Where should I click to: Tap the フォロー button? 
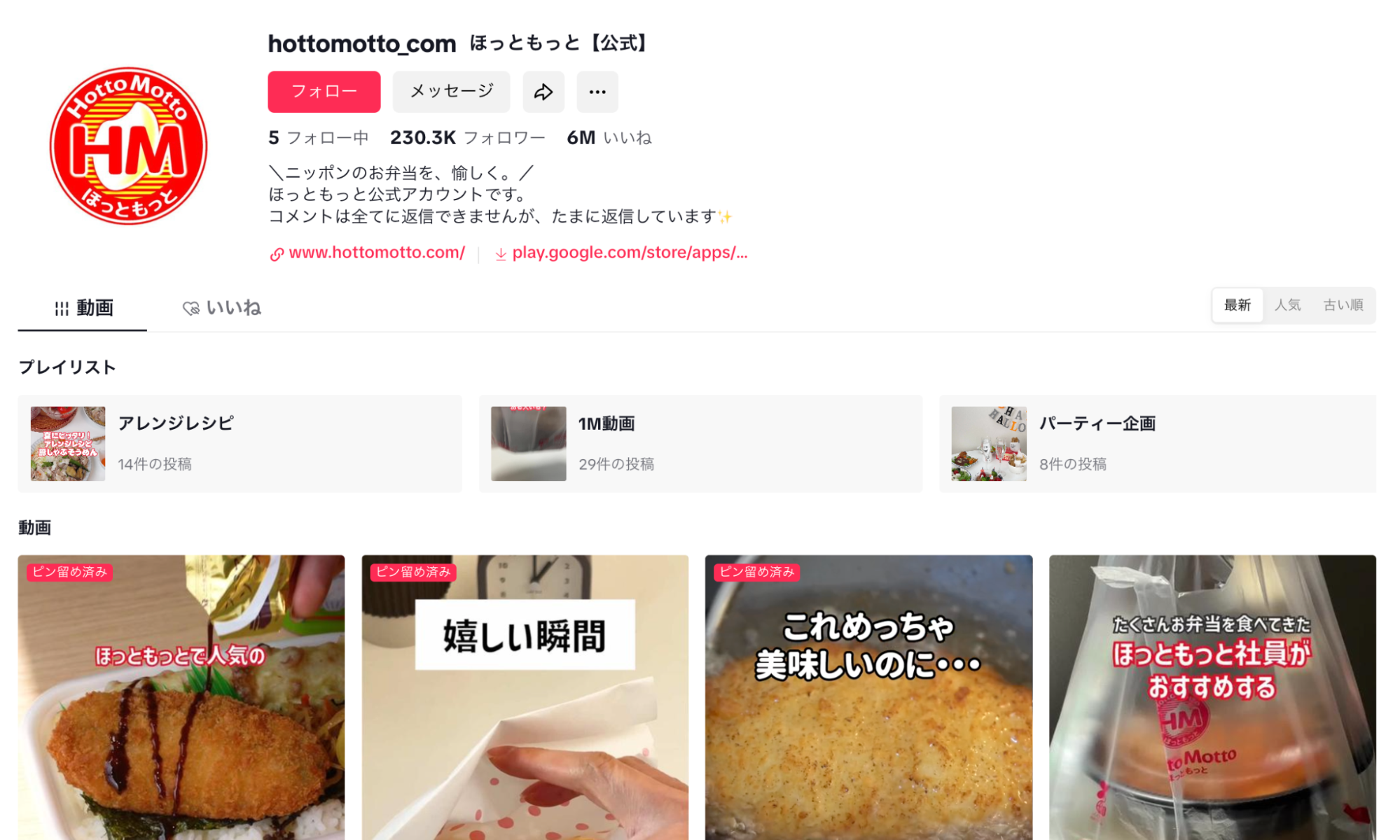[x=324, y=92]
